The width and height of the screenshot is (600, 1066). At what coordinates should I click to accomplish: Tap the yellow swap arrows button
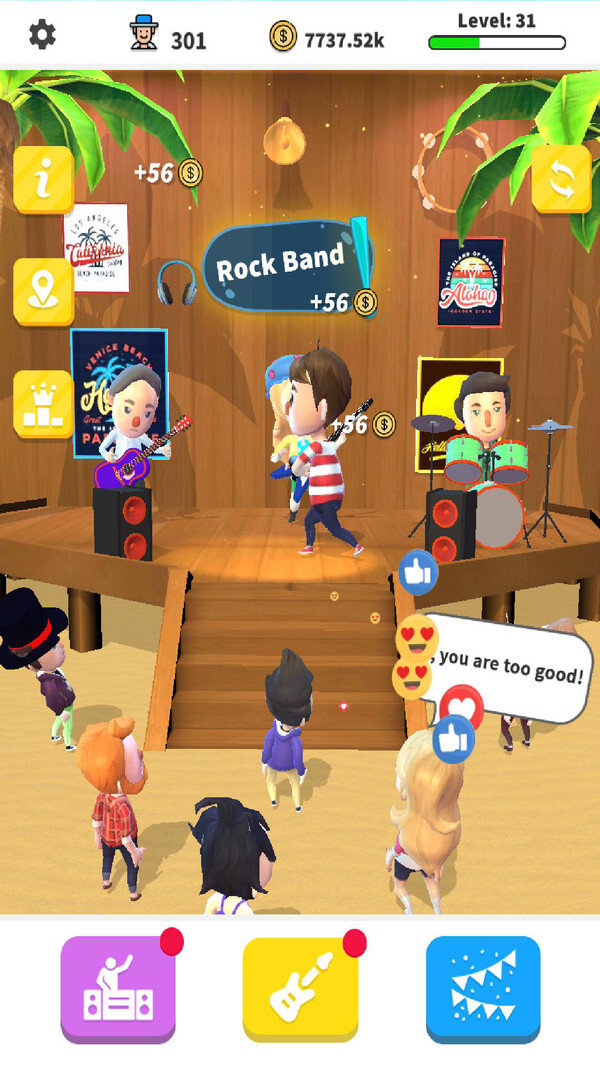pos(560,179)
